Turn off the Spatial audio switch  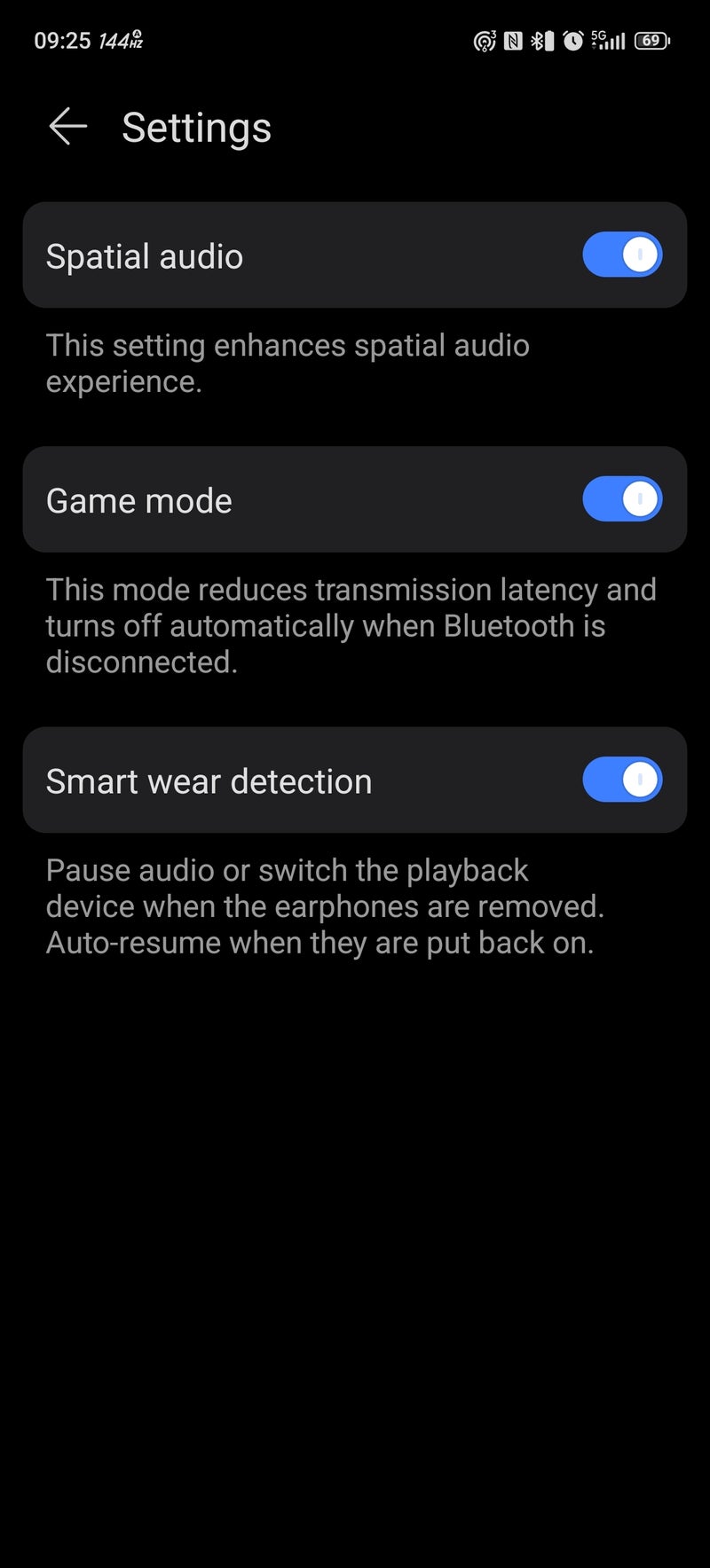click(622, 255)
